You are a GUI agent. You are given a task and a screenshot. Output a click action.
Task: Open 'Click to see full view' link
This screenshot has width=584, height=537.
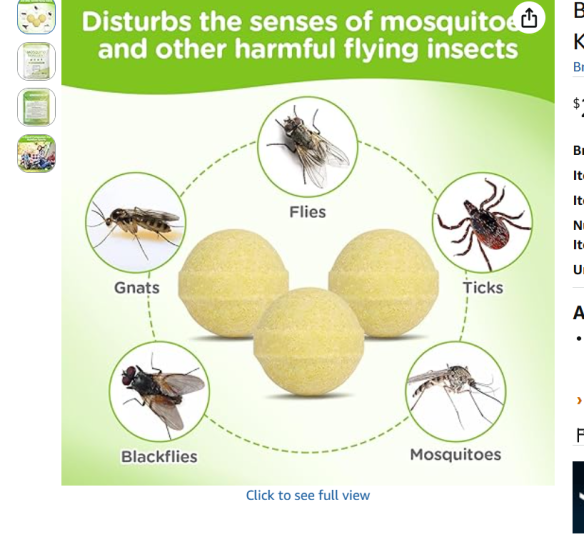(308, 496)
